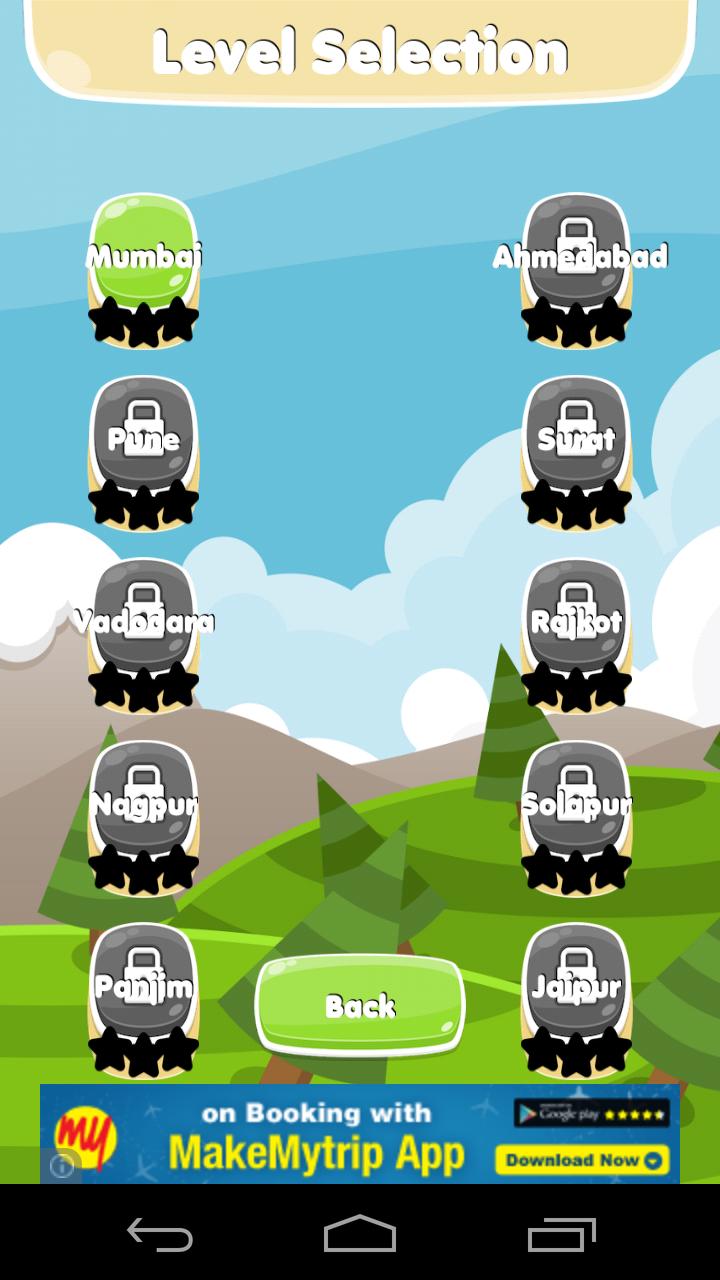This screenshot has width=720, height=1280.
Task: Select the locked Ahmedabad level
Action: pyautogui.click(x=576, y=257)
